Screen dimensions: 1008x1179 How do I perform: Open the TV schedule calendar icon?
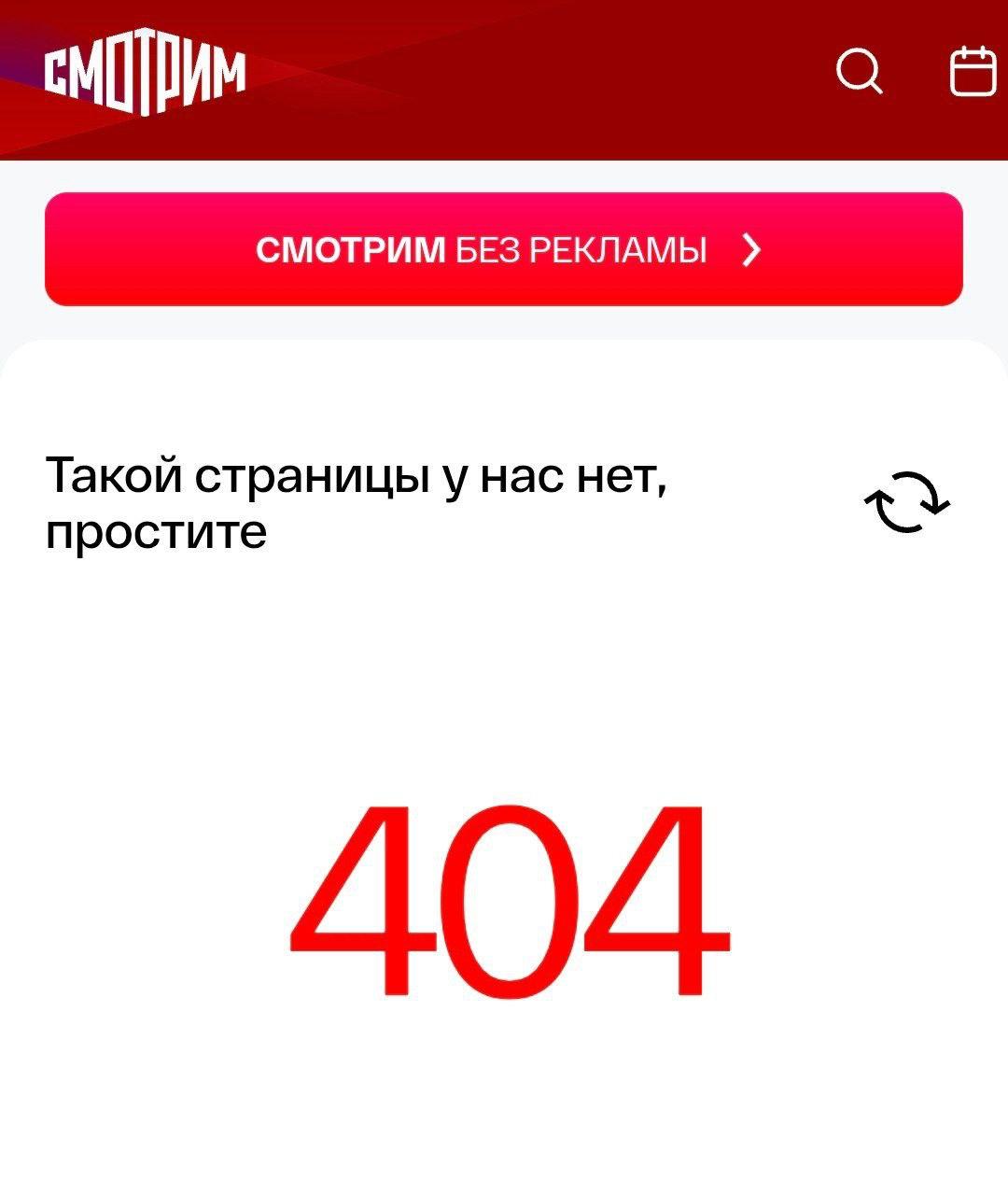(973, 72)
